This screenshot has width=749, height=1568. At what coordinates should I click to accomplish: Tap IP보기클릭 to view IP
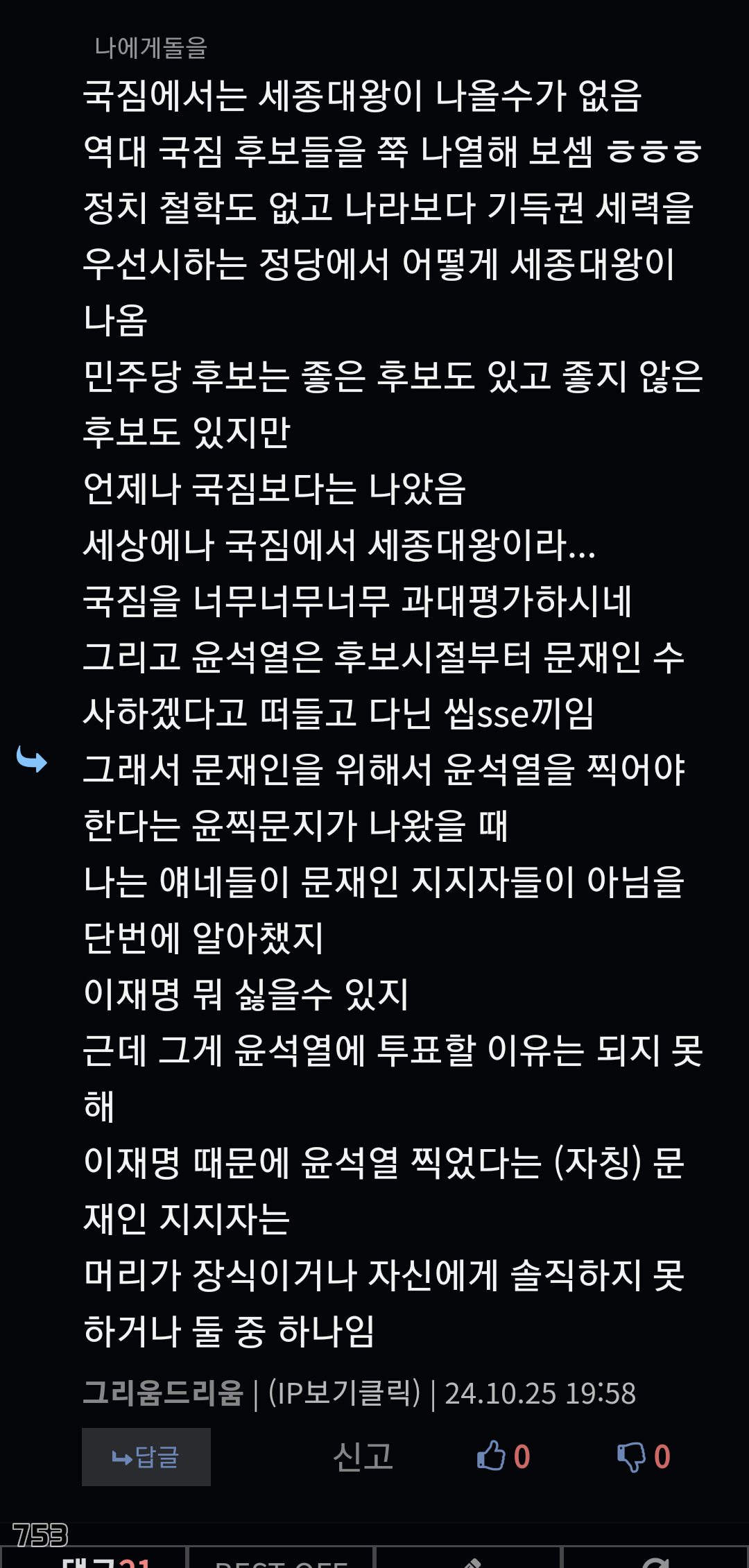[x=345, y=1393]
